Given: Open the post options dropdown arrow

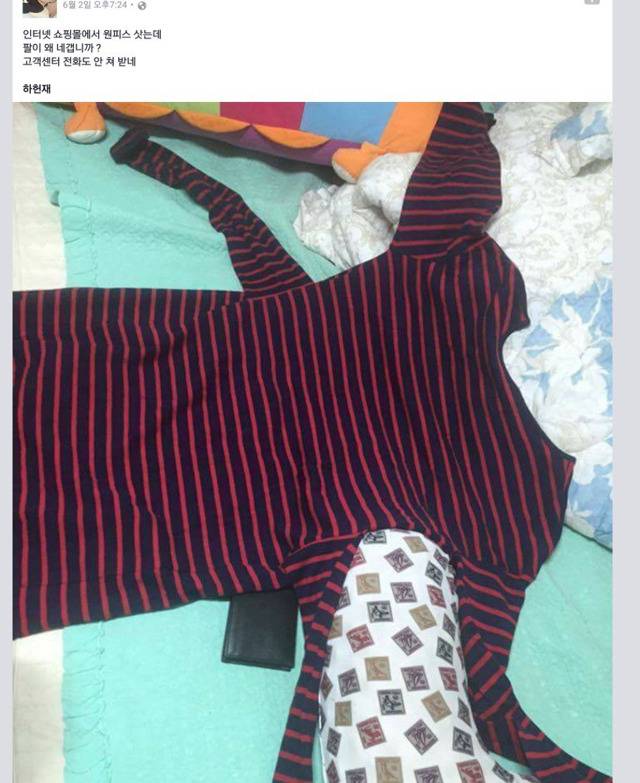Looking at the screenshot, I should coord(591,3).
